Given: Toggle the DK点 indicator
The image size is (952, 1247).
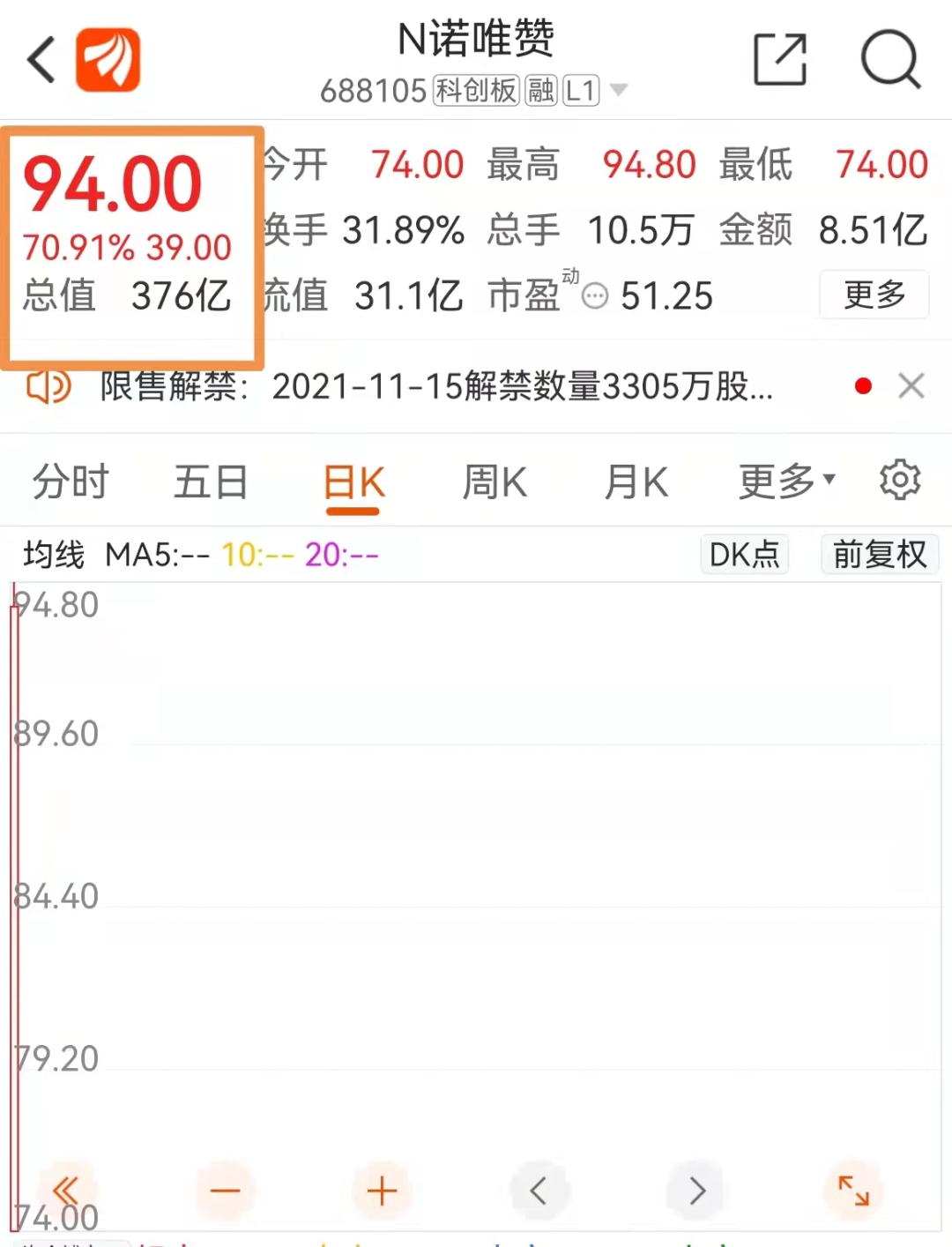Looking at the screenshot, I should pyautogui.click(x=744, y=555).
